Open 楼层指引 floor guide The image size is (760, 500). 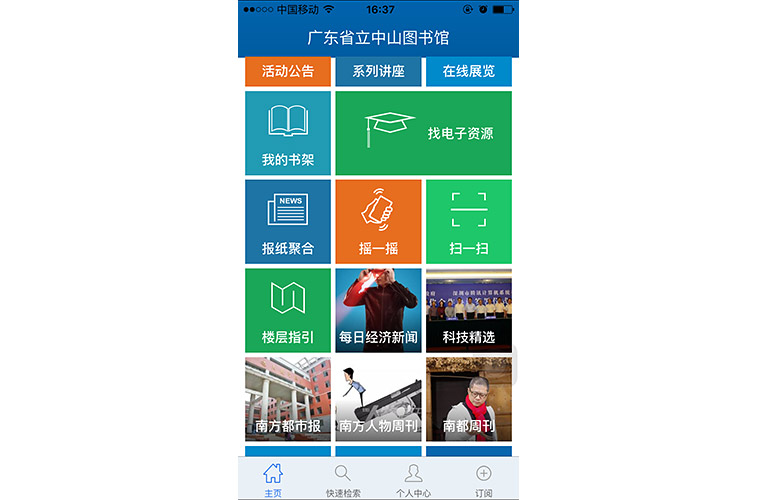(287, 310)
